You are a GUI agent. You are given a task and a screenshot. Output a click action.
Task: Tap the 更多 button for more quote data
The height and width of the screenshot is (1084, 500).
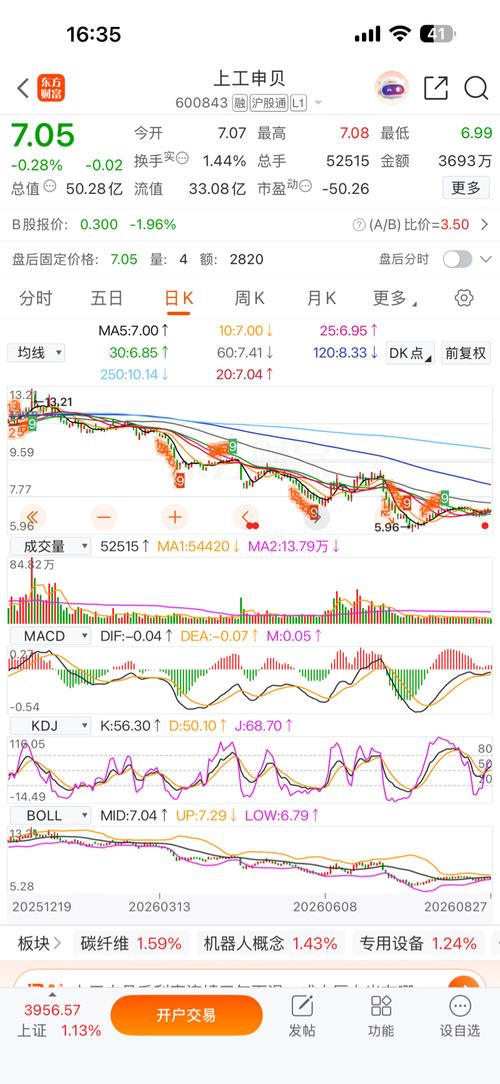(x=466, y=188)
